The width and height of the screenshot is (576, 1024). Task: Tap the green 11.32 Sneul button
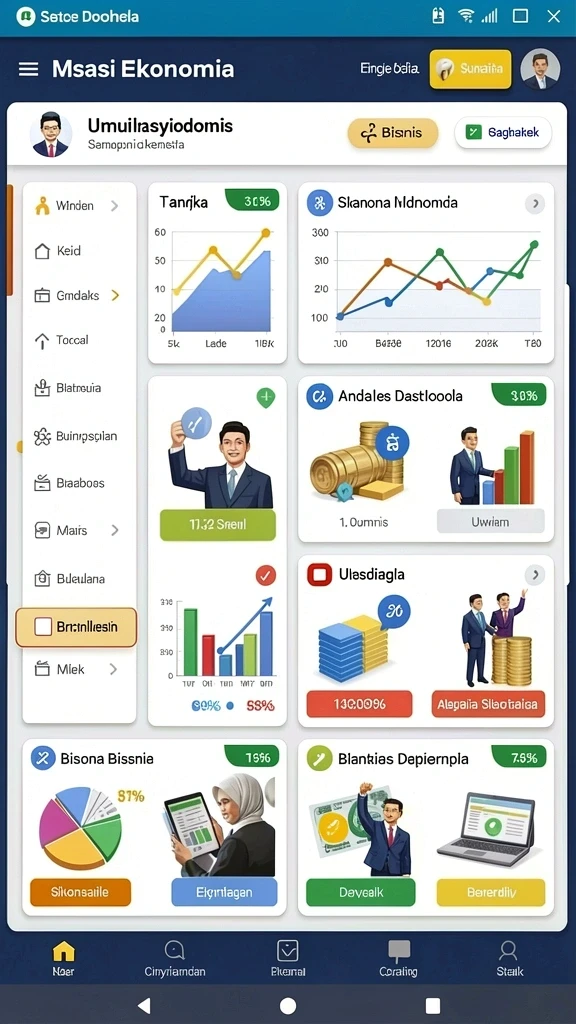[217, 525]
